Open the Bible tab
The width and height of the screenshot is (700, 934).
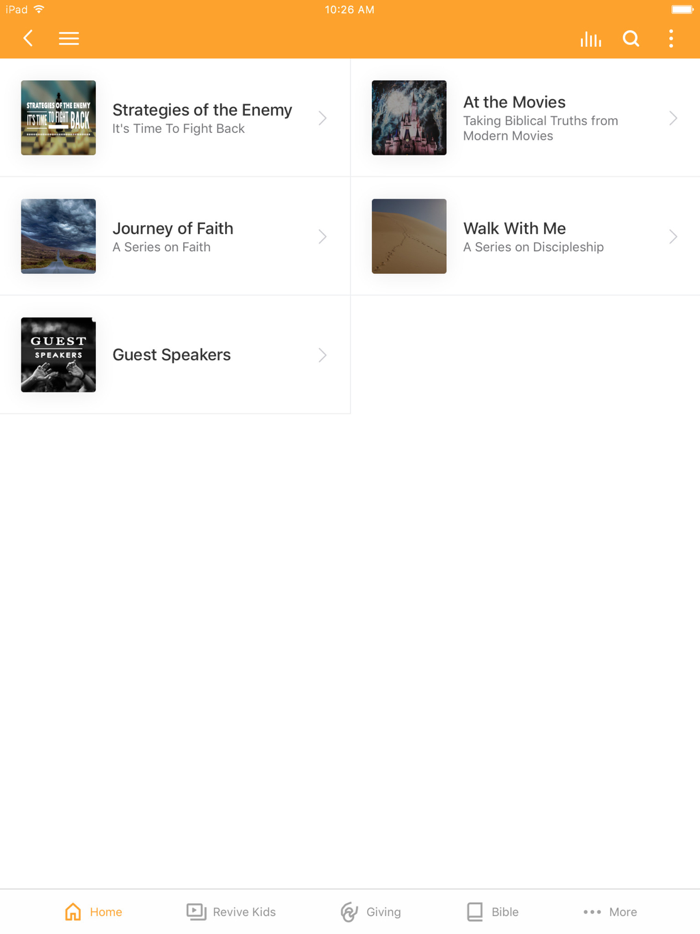(x=492, y=912)
